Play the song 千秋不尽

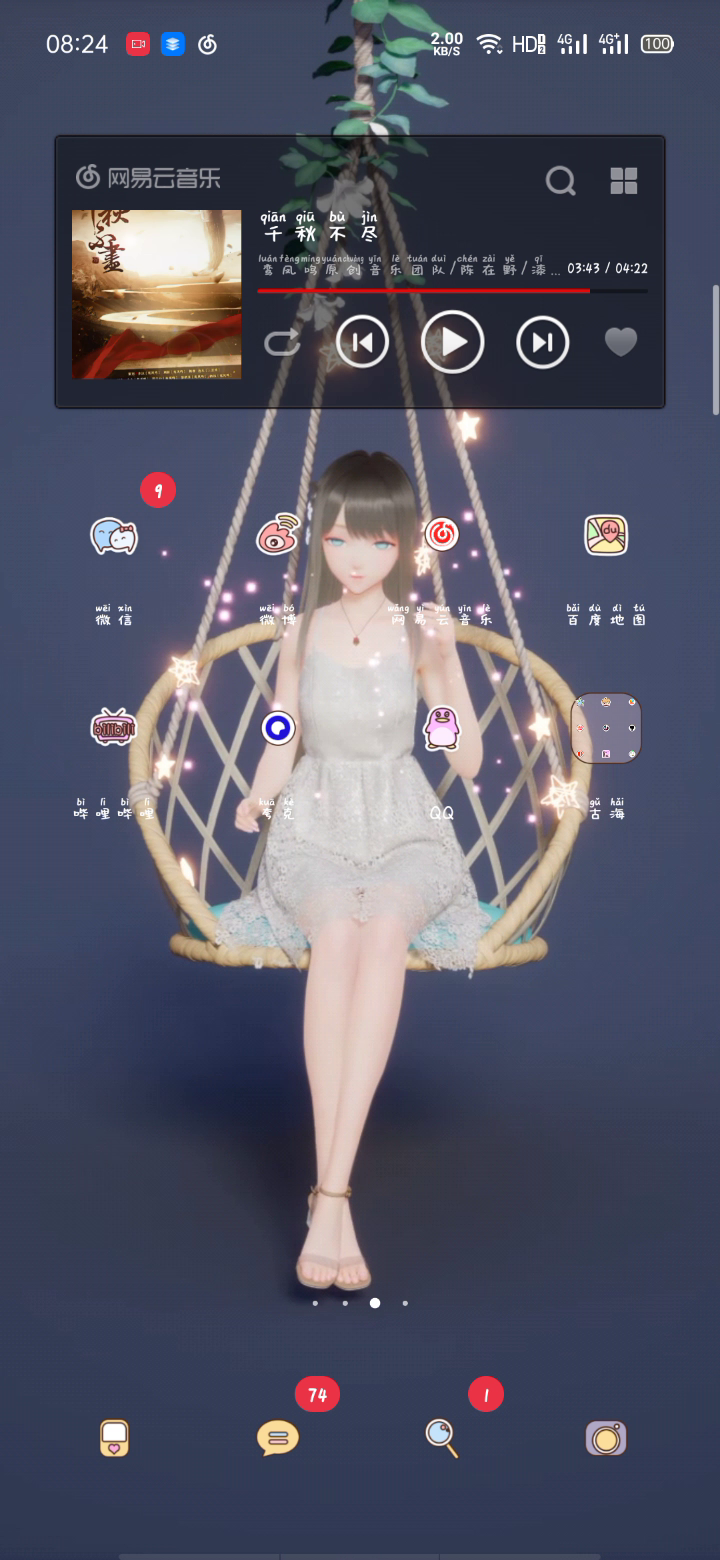[452, 343]
